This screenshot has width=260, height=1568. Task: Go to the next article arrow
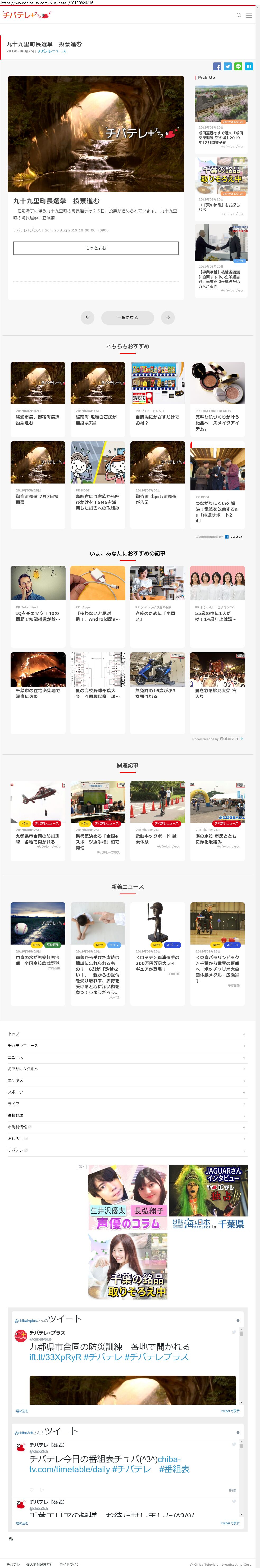(168, 317)
